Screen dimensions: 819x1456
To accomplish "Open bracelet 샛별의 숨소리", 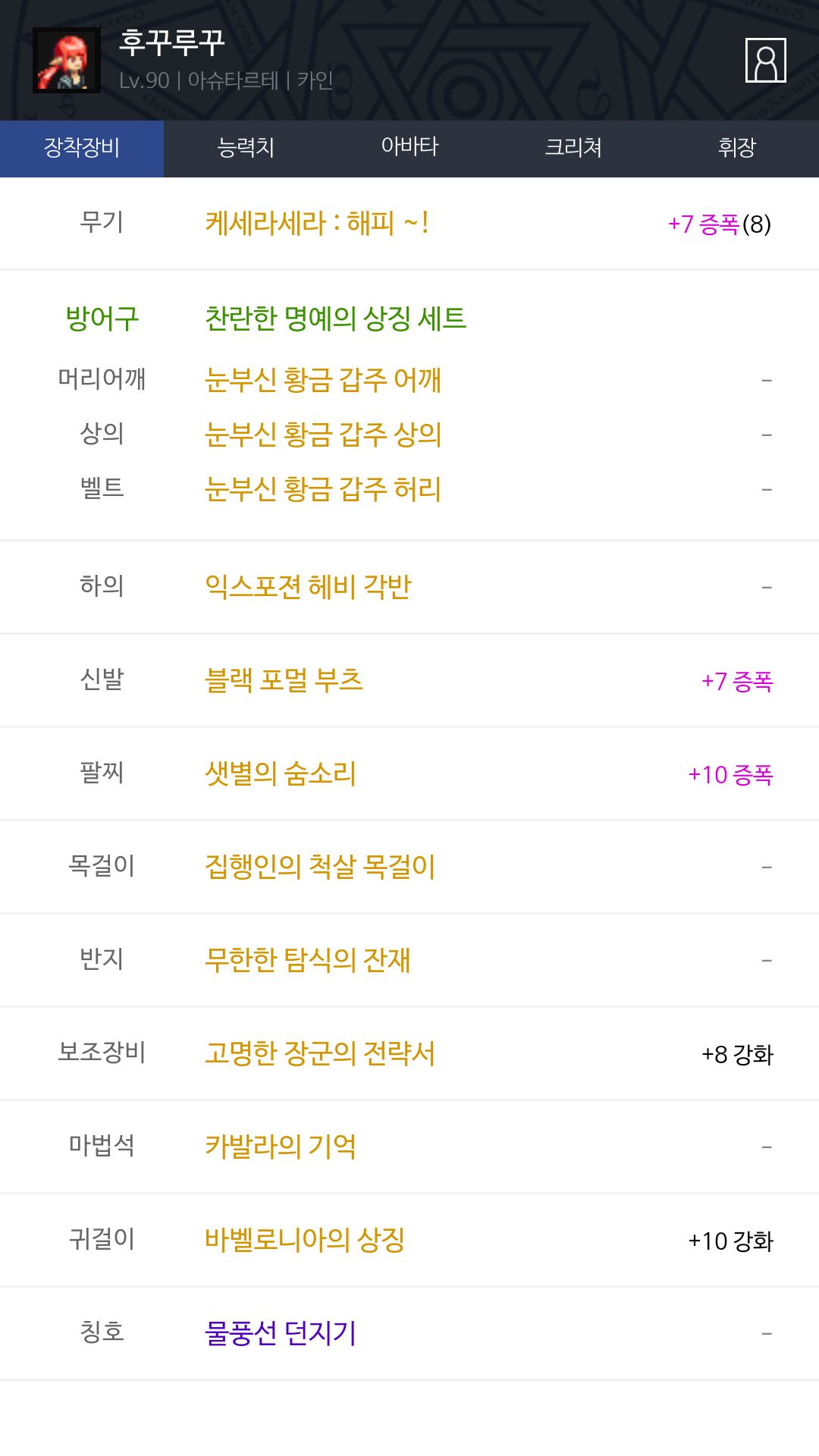I will pyautogui.click(x=281, y=773).
